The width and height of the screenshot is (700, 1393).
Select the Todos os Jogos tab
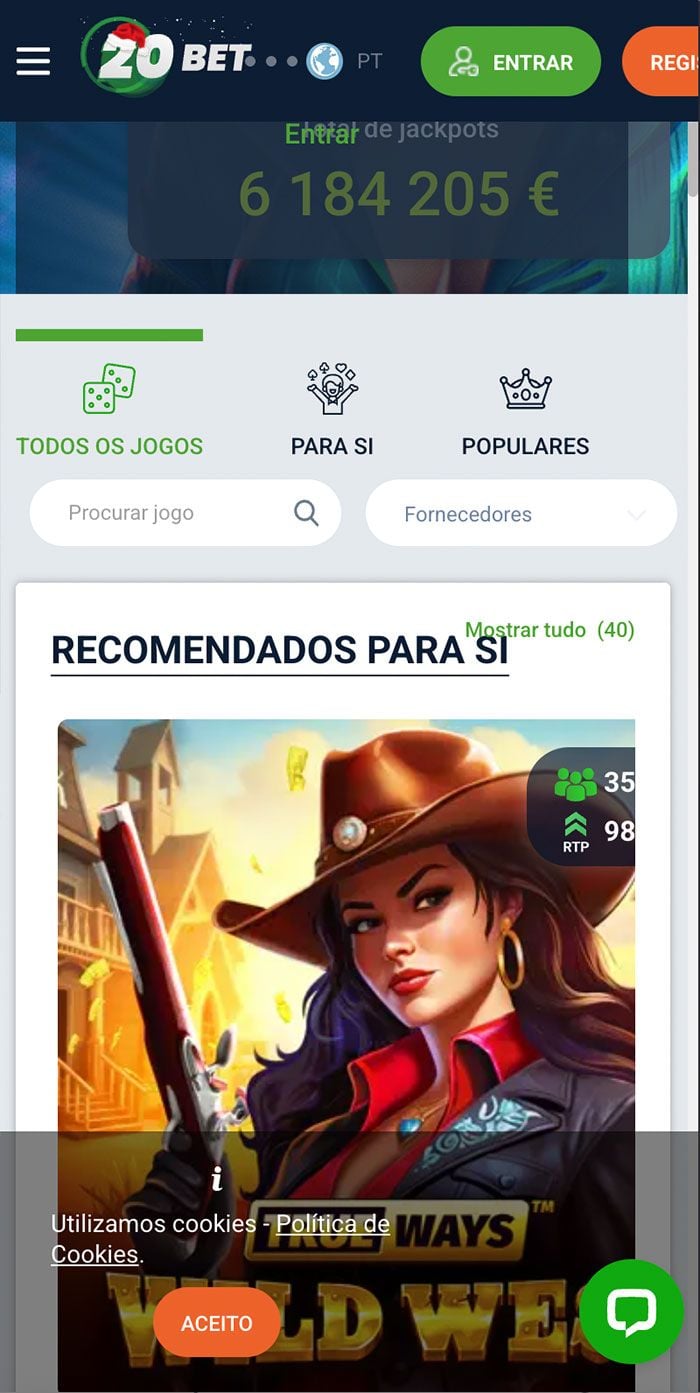click(x=109, y=411)
